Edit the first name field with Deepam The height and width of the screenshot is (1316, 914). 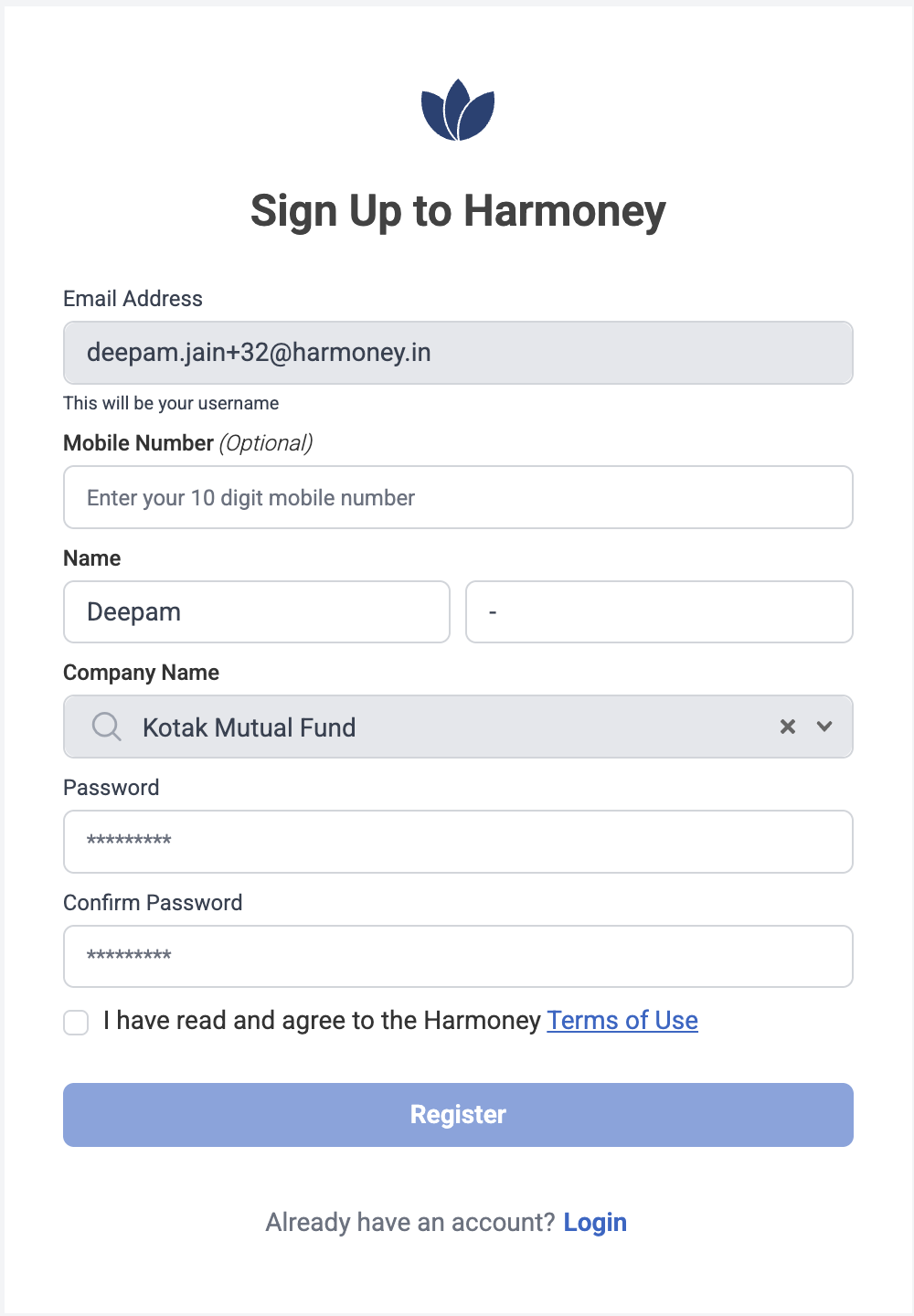(x=256, y=611)
